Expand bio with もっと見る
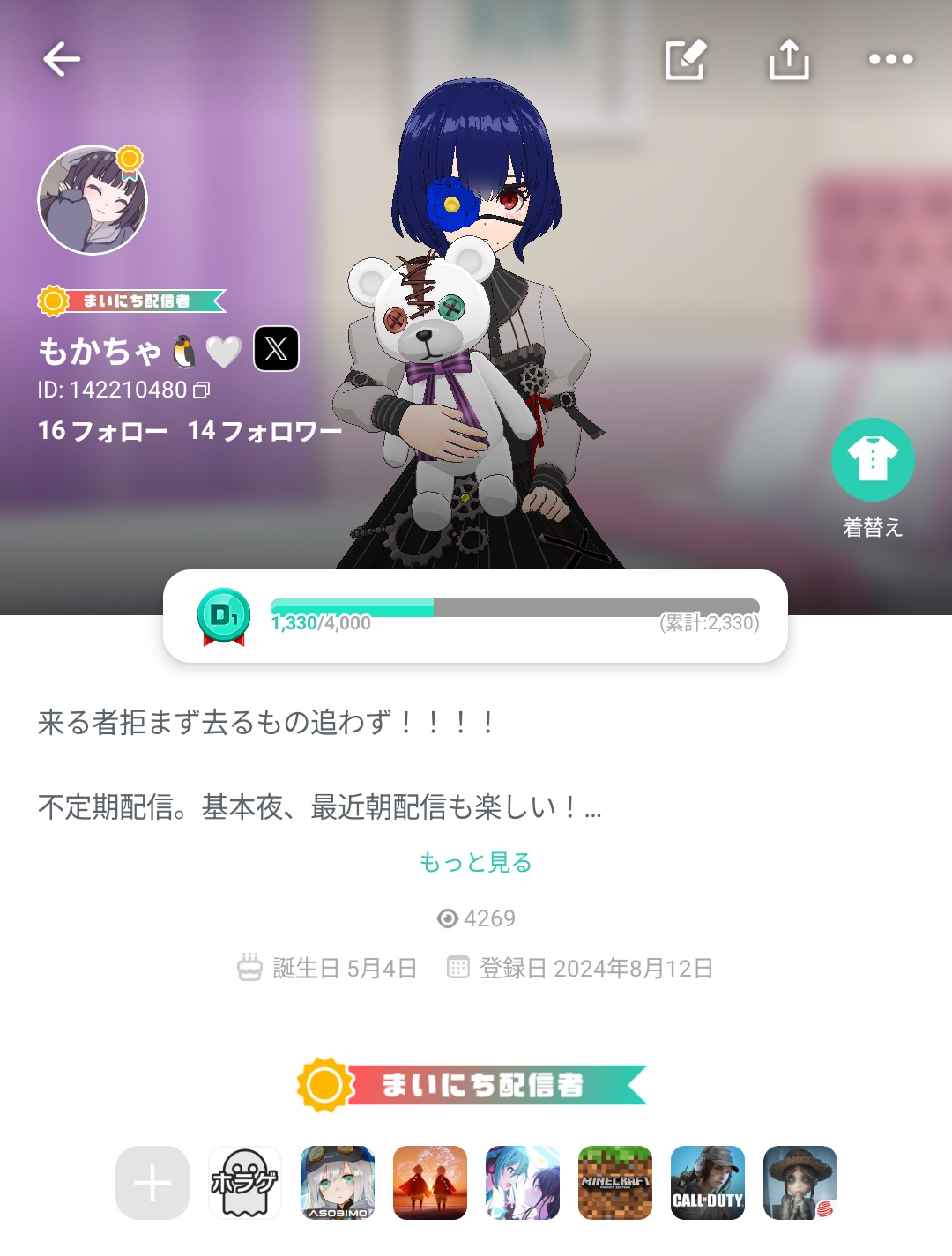This screenshot has width=952, height=1256. click(x=475, y=861)
